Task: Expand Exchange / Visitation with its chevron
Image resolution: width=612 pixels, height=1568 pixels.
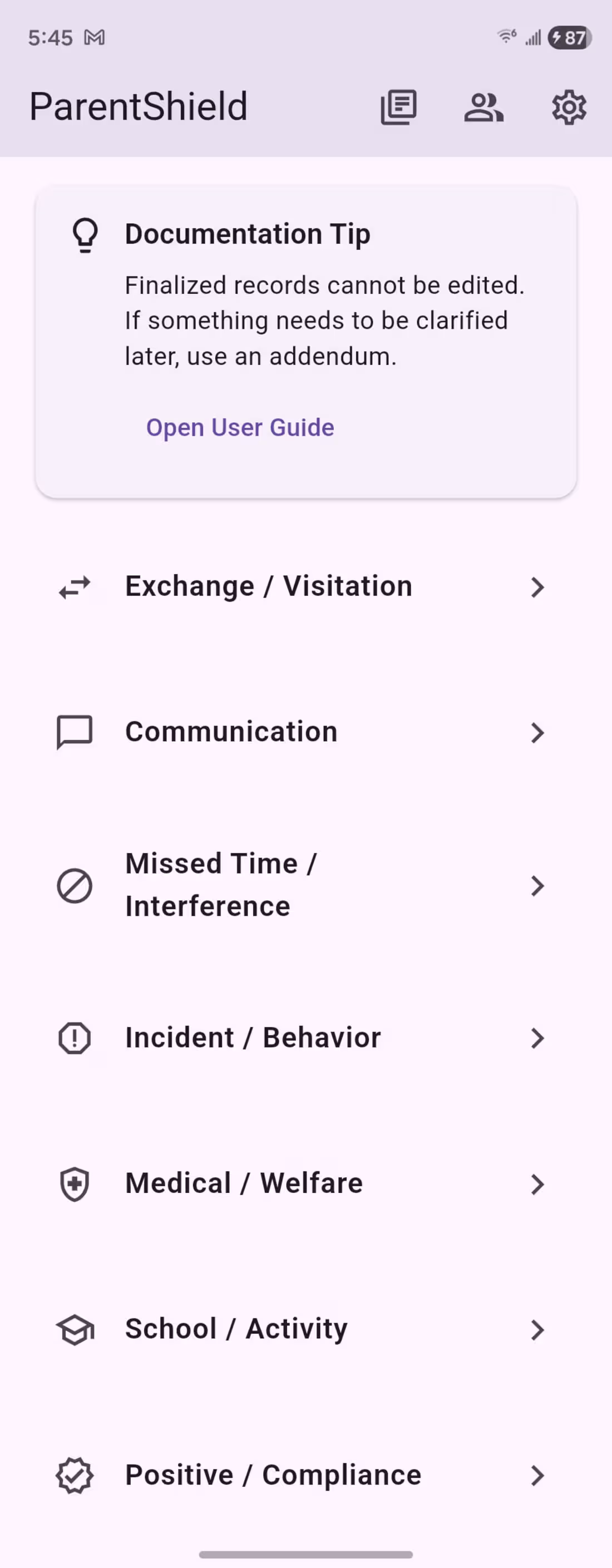Action: click(538, 586)
